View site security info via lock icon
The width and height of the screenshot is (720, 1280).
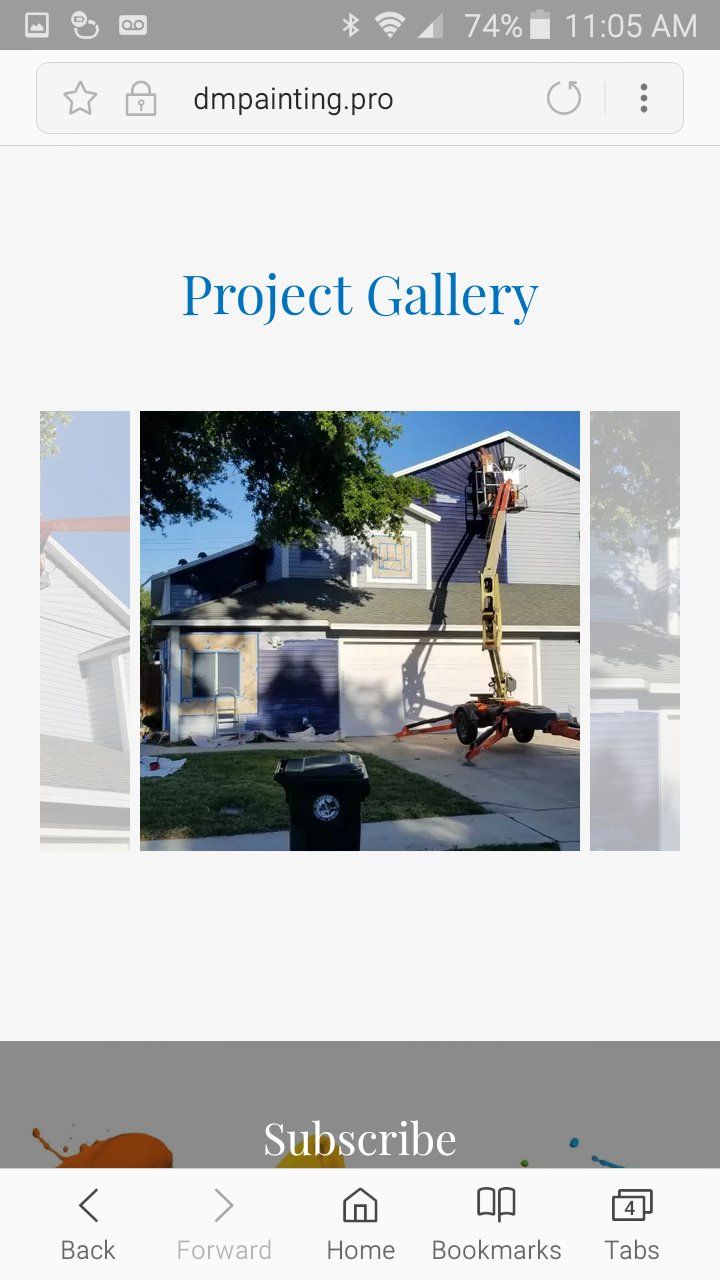[x=141, y=99]
